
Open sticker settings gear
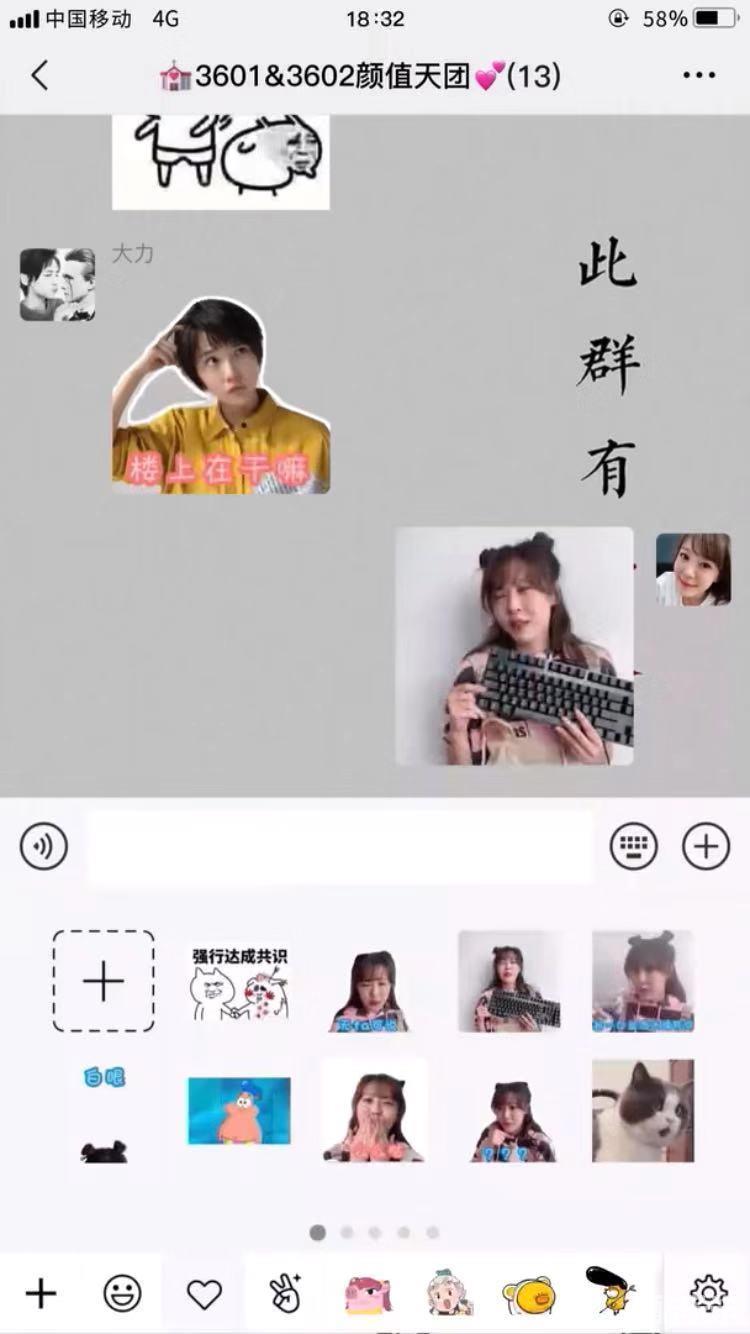pos(708,1294)
